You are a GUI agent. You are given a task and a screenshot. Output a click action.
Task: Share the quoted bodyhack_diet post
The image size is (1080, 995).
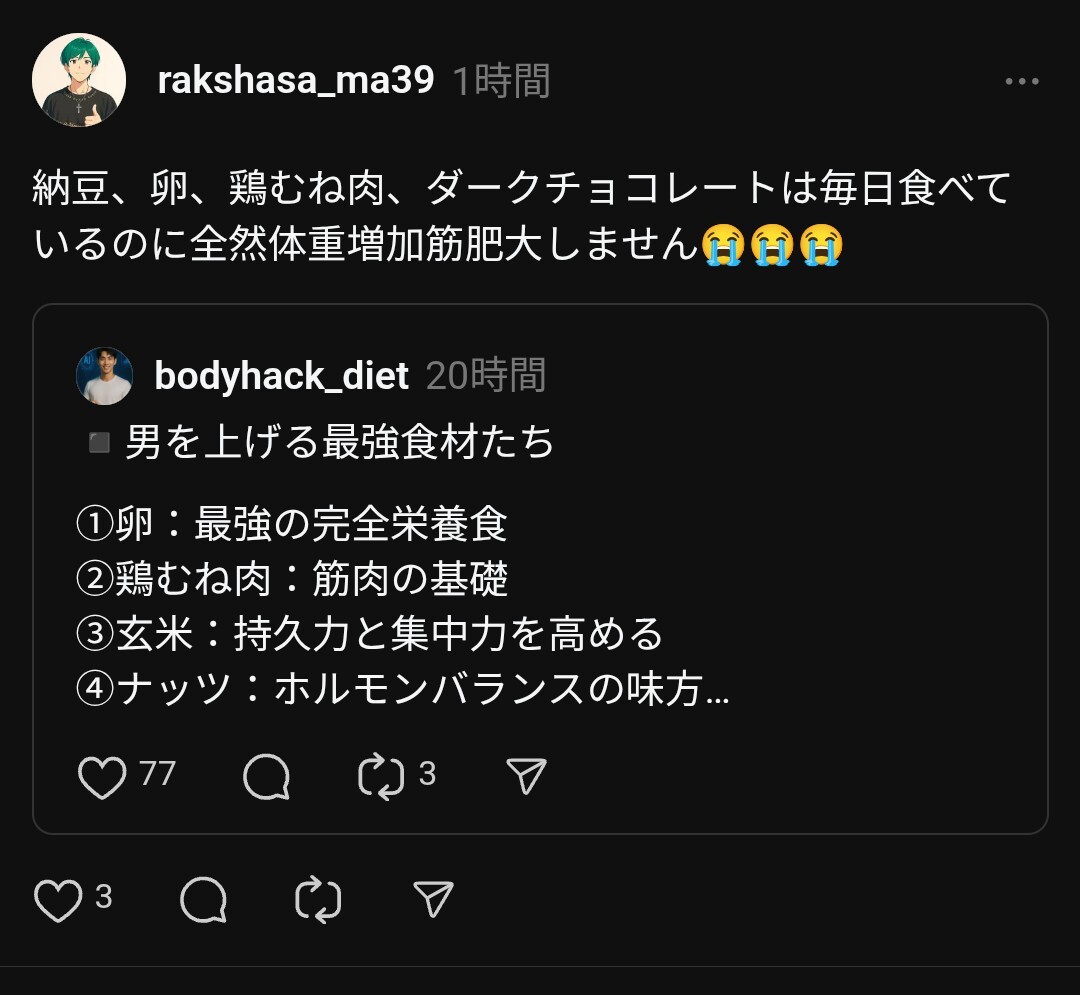(526, 777)
